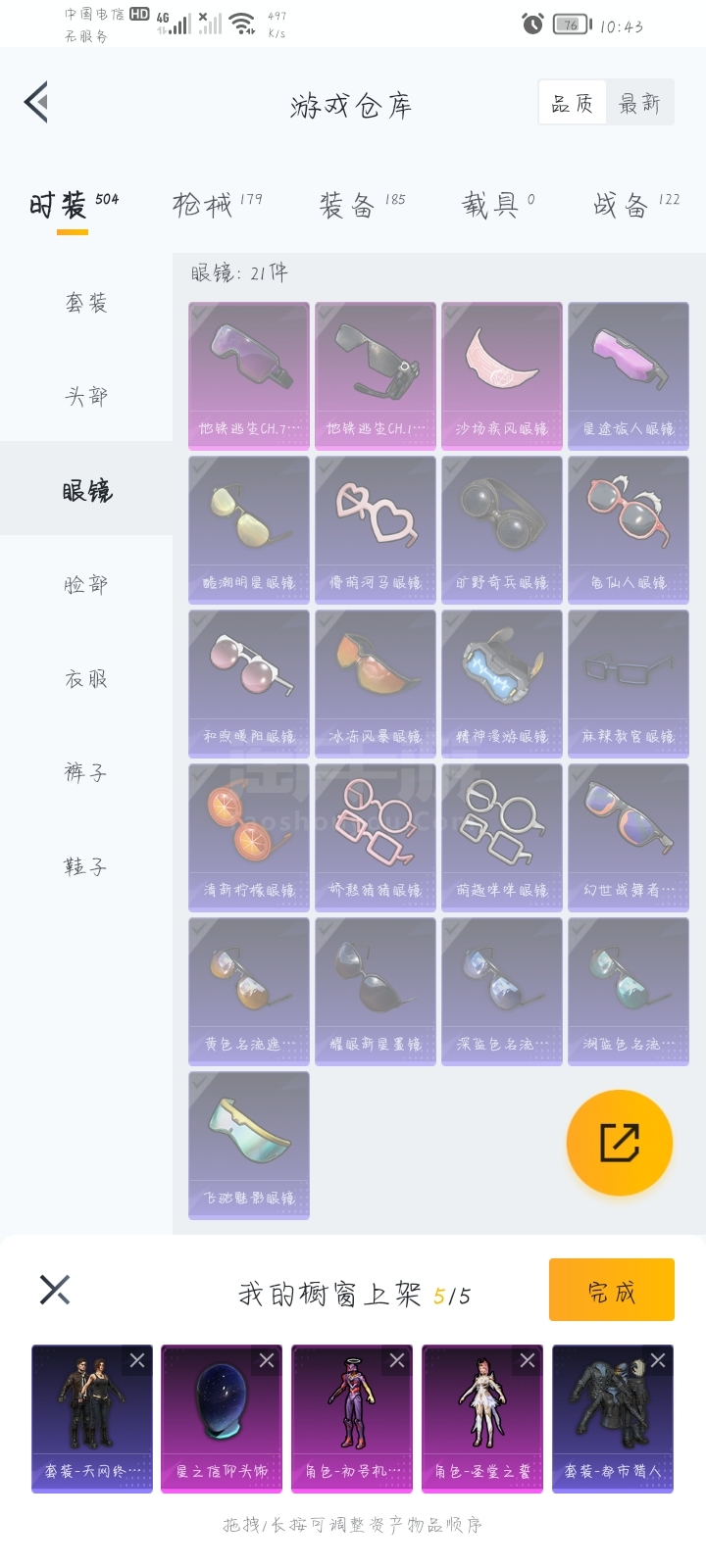Image resolution: width=706 pixels, height=1568 pixels.
Task: Tap the orange share floating button
Action: (620, 1143)
